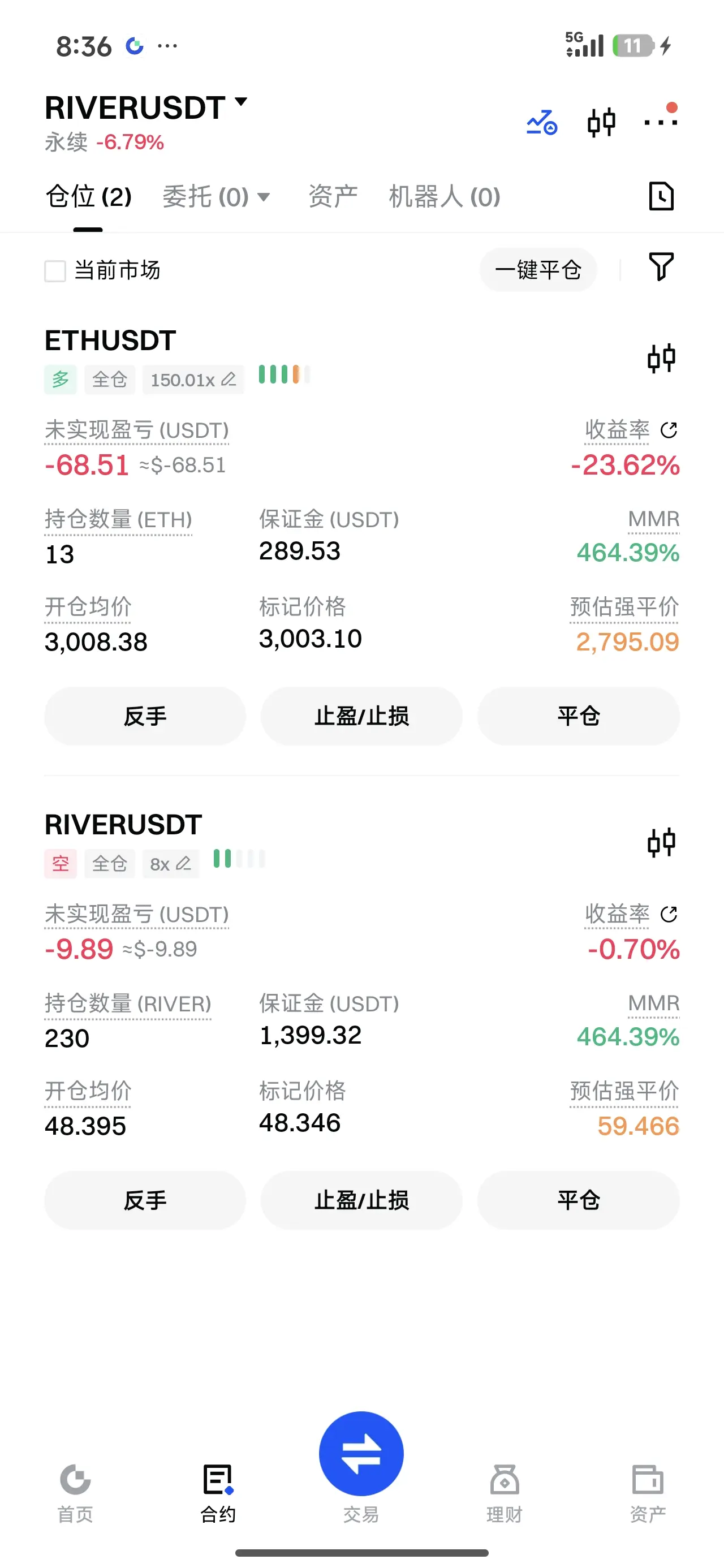Tap 平仓 to close ETHUSDT position

coord(579,716)
